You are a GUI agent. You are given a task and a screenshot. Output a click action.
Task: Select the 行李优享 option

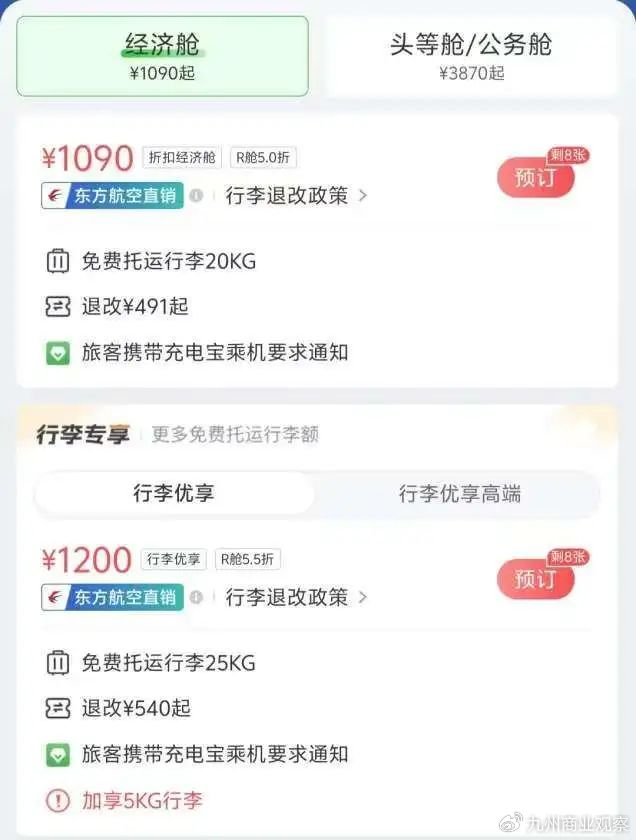[x=174, y=493]
